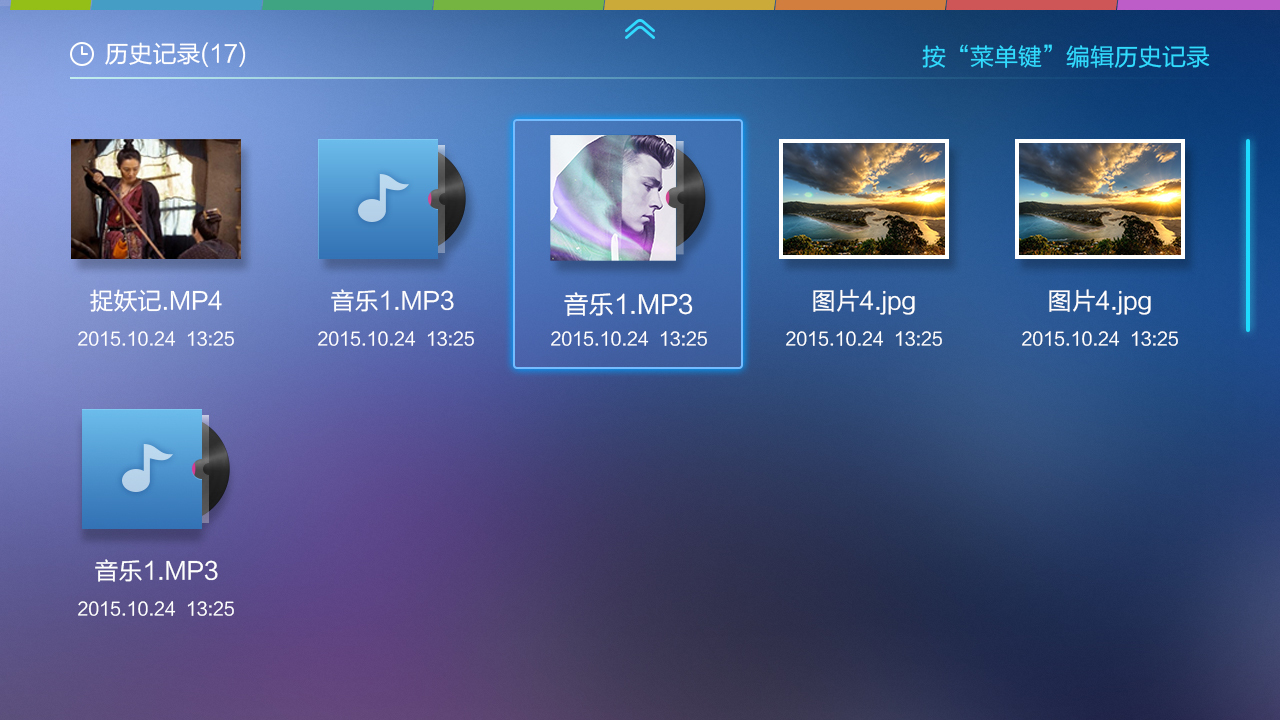Open the 捉妖记.MP4 video from history
Image resolution: width=1280 pixels, height=720 pixels.
[156, 199]
